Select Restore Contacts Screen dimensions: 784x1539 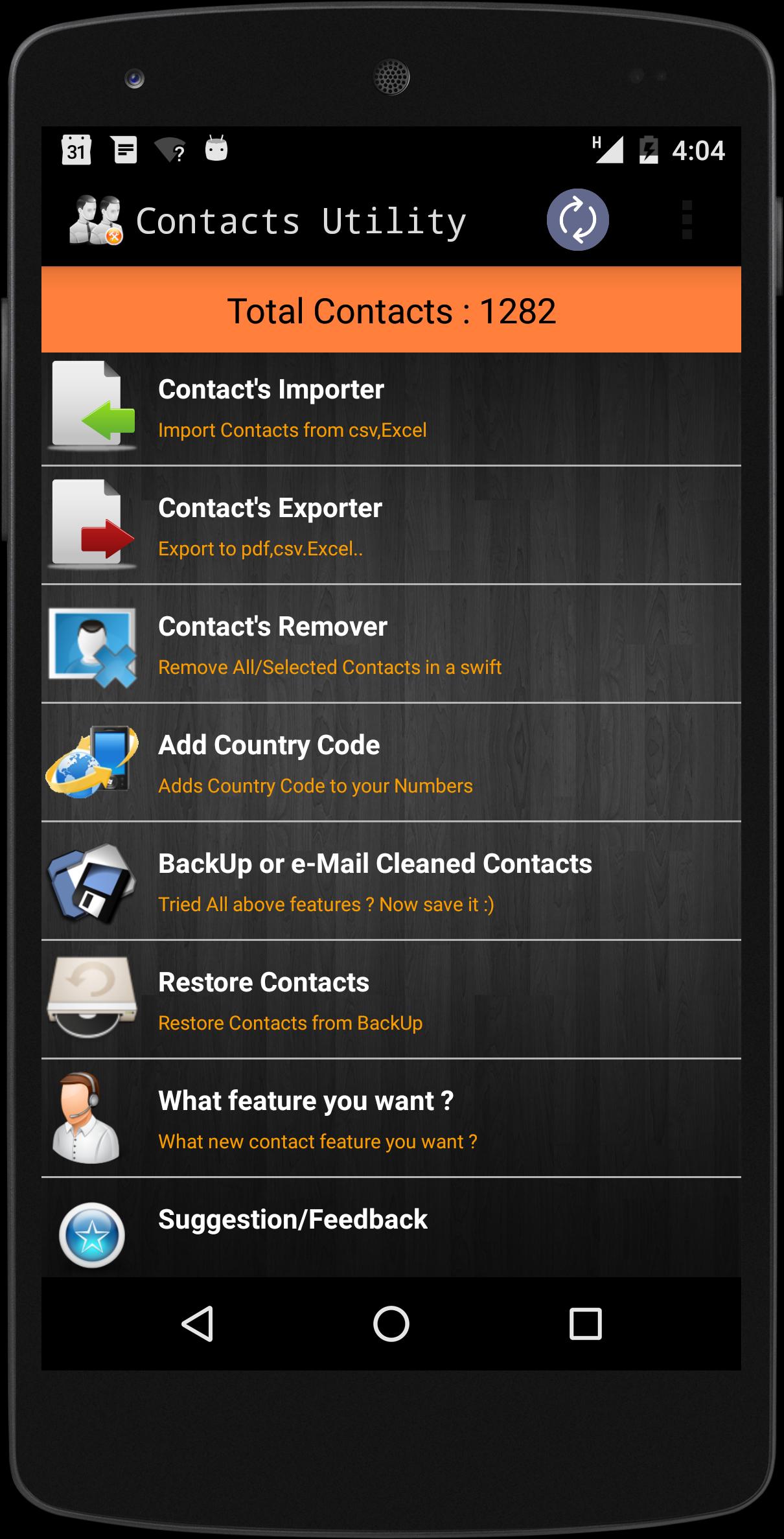[x=391, y=1001]
